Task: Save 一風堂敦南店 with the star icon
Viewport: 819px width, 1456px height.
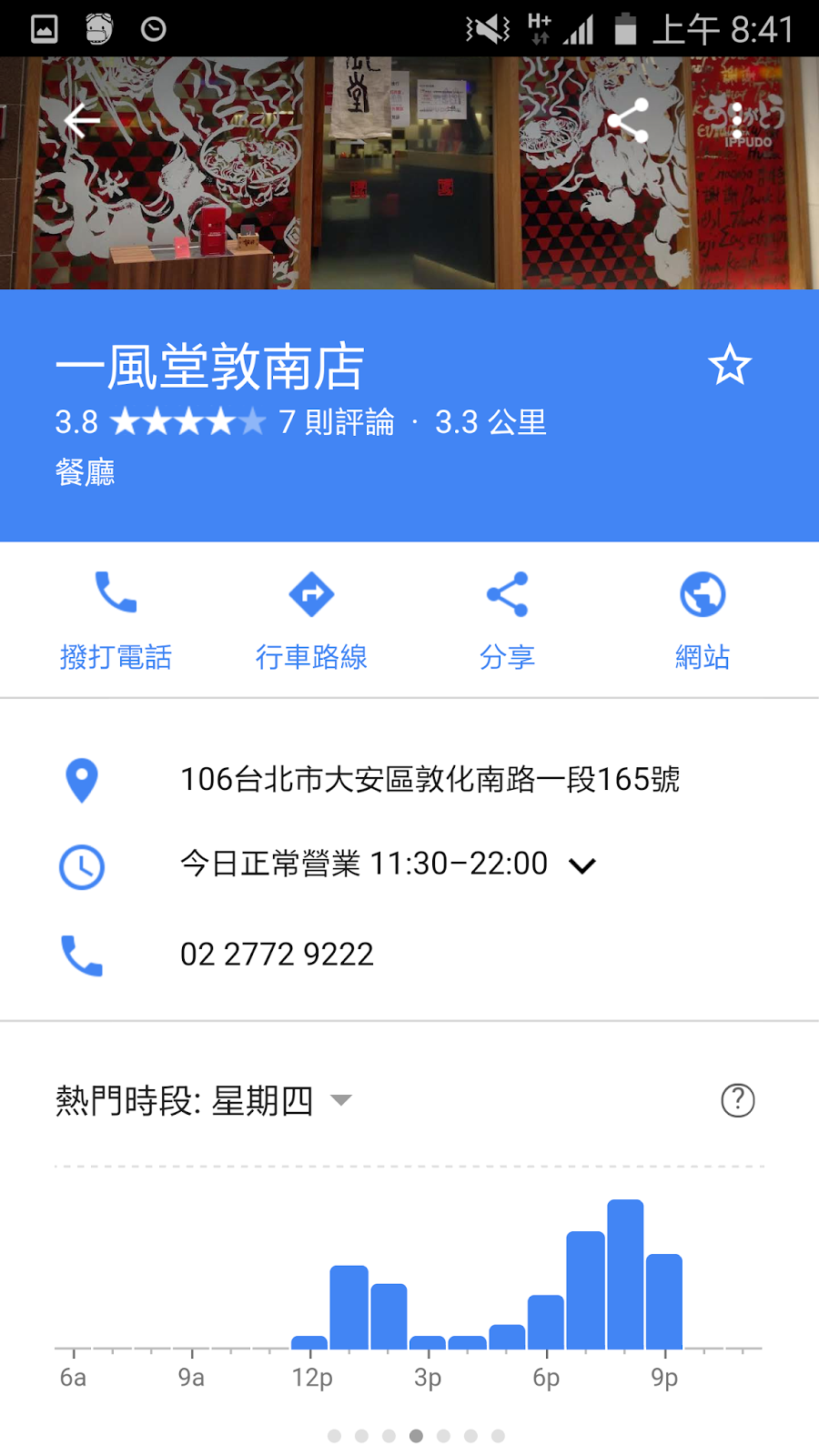Action: (x=729, y=366)
